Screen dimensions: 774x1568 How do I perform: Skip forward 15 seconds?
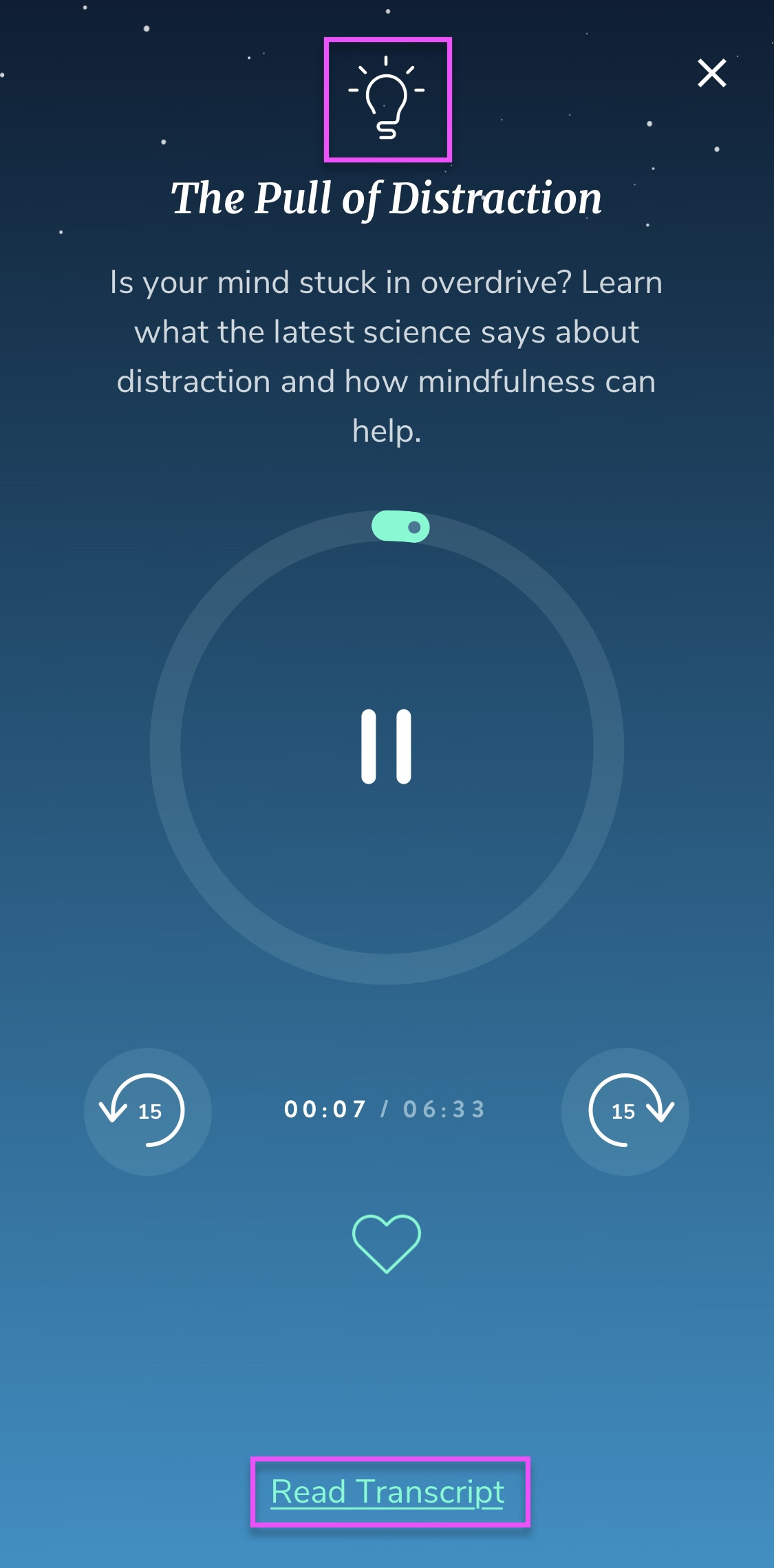pos(625,1110)
